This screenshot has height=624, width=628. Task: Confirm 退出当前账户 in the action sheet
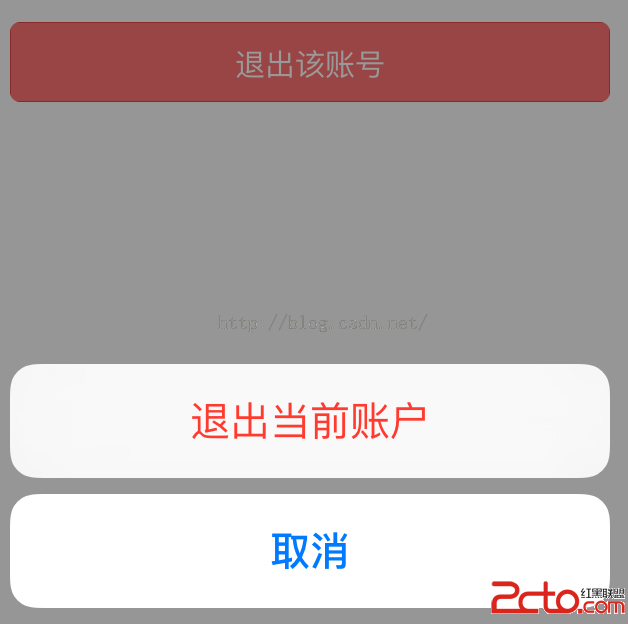pos(309,421)
